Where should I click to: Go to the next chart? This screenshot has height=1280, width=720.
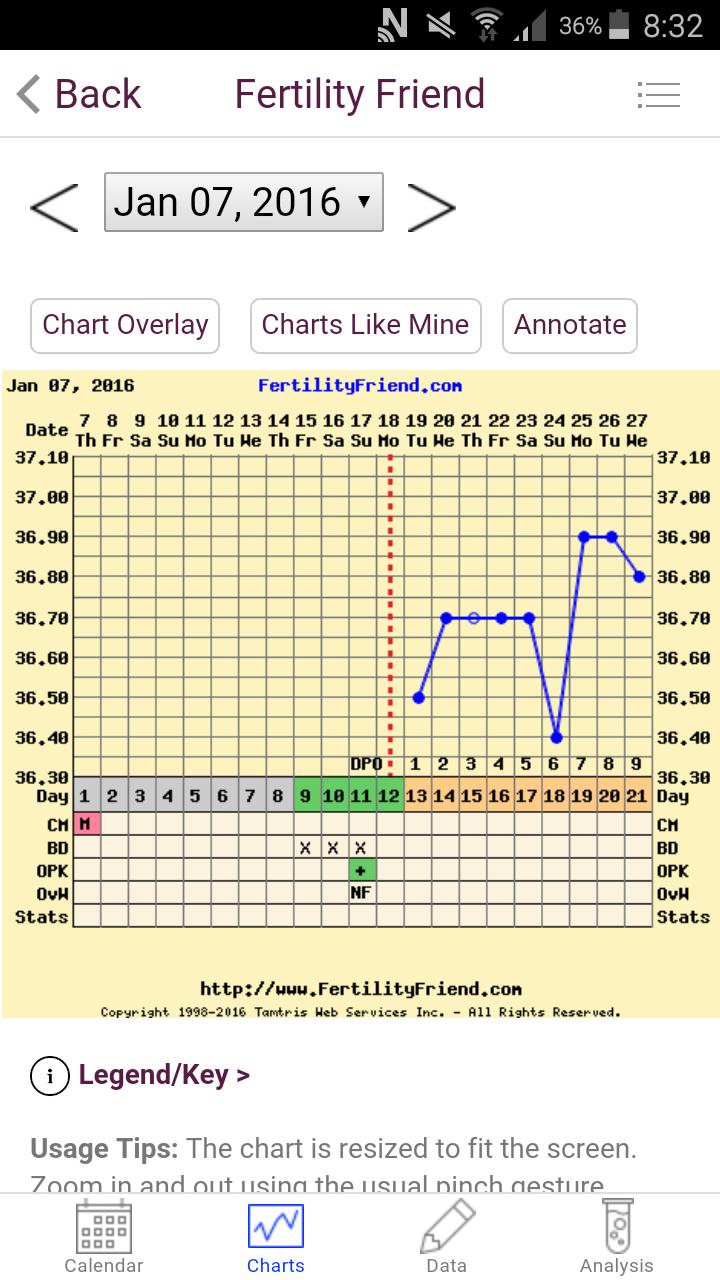coord(431,206)
